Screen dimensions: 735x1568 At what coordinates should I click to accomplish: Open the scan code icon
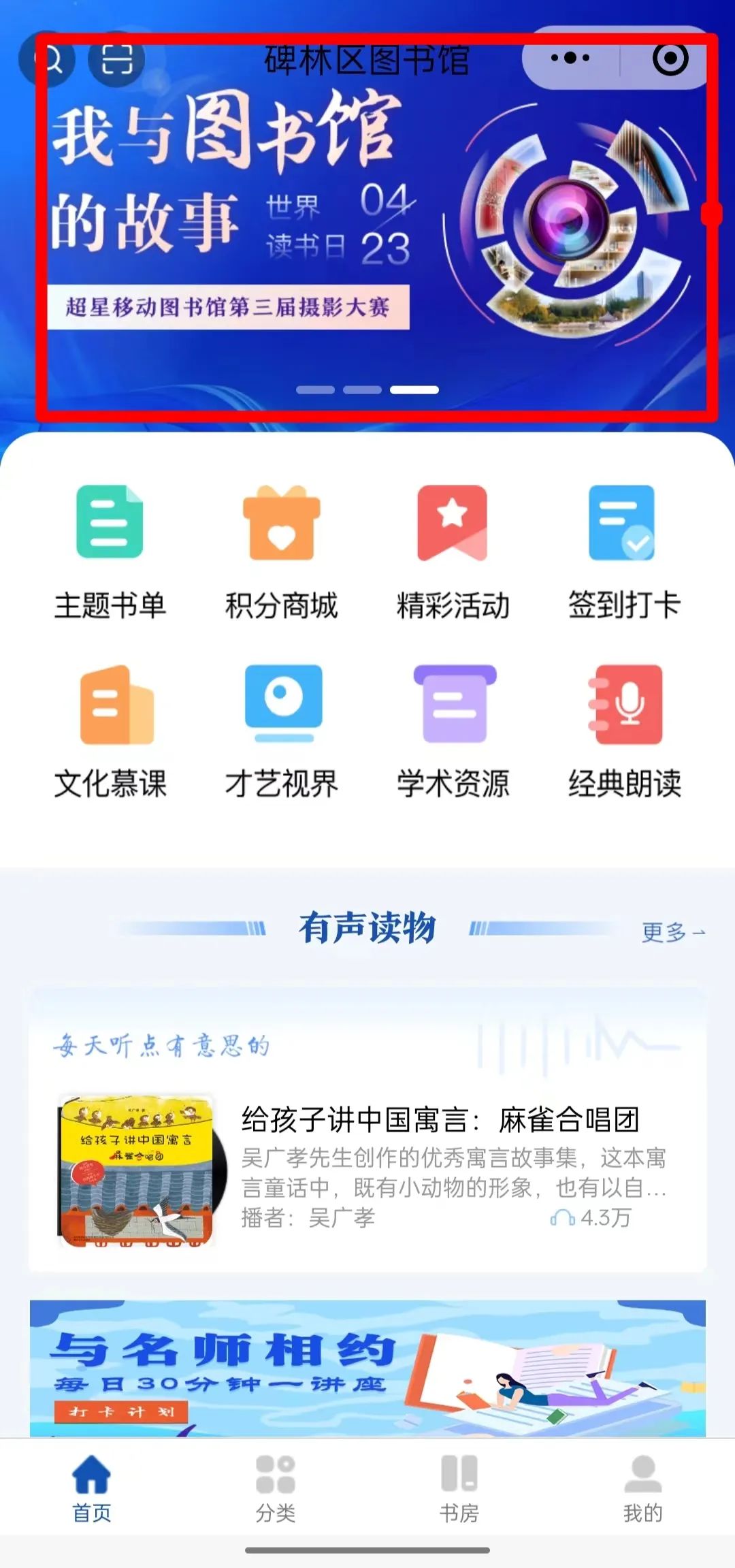pos(116,59)
